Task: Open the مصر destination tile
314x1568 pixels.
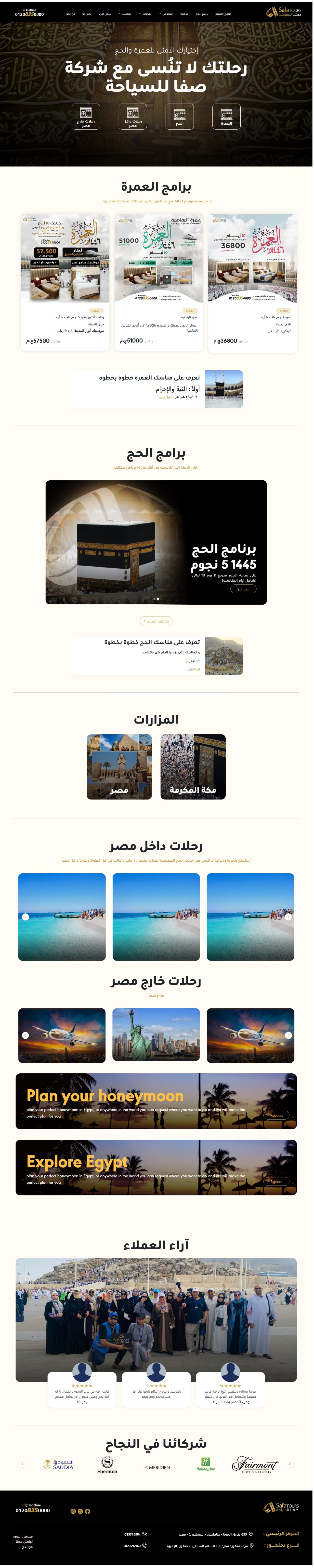Action: click(119, 767)
